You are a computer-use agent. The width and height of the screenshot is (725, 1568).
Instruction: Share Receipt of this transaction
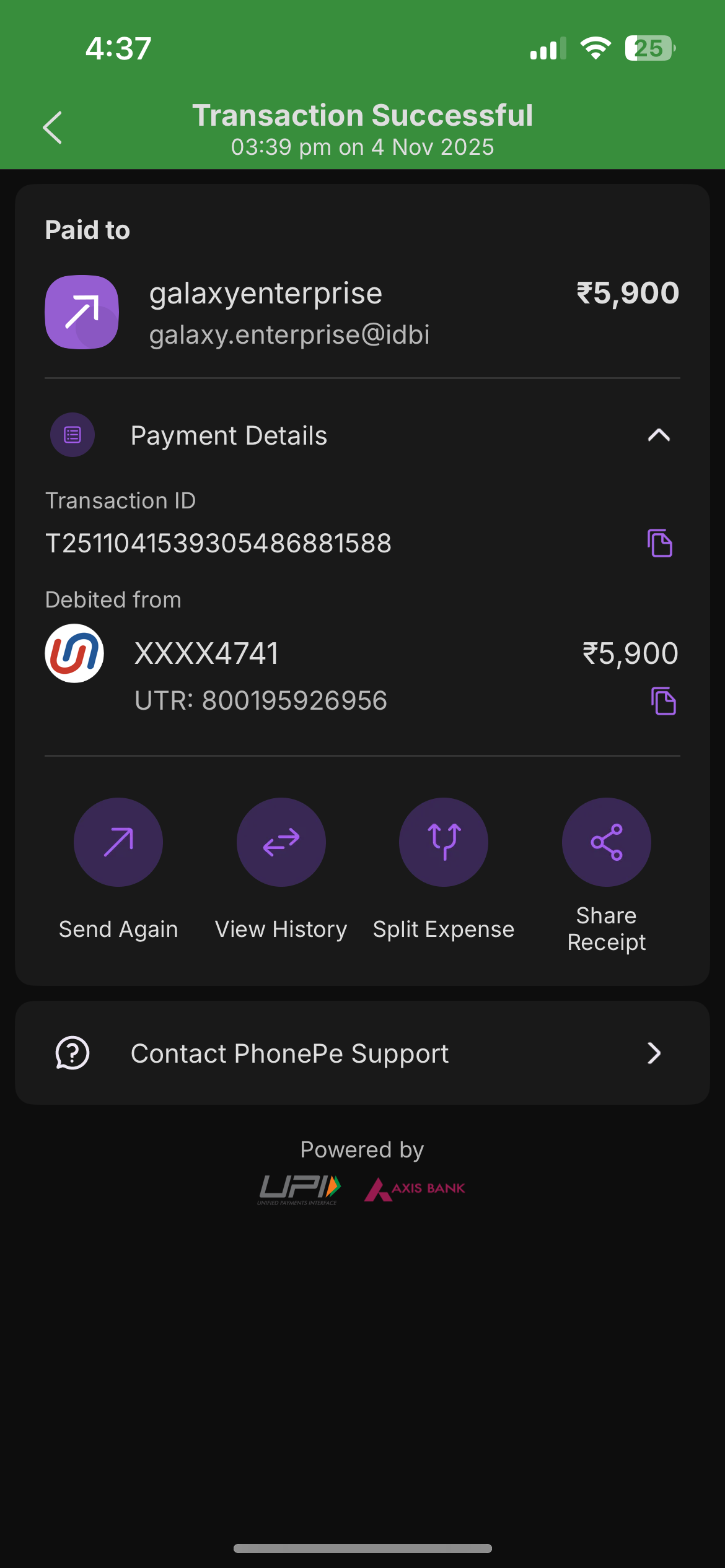point(606,842)
